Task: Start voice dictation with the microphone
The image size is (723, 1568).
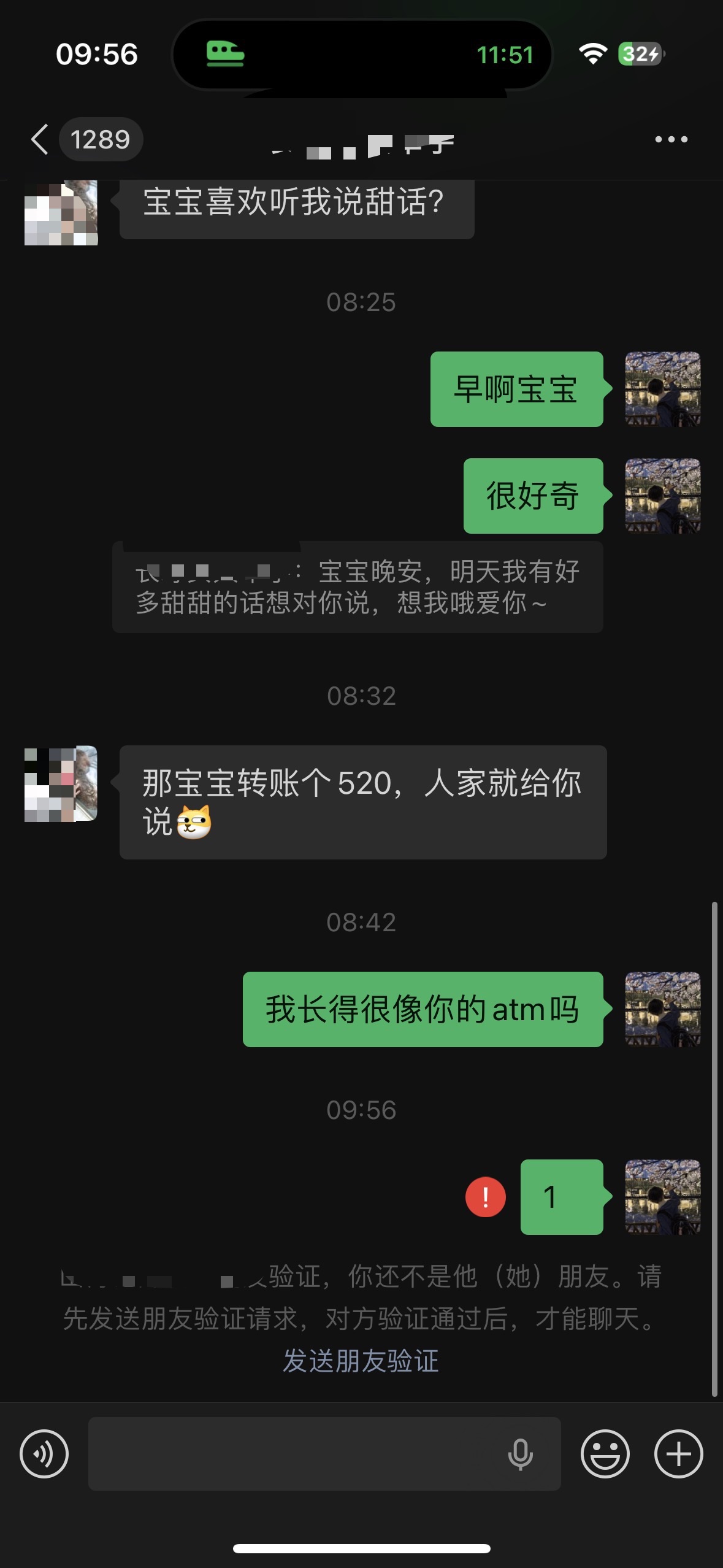Action: point(521,1453)
